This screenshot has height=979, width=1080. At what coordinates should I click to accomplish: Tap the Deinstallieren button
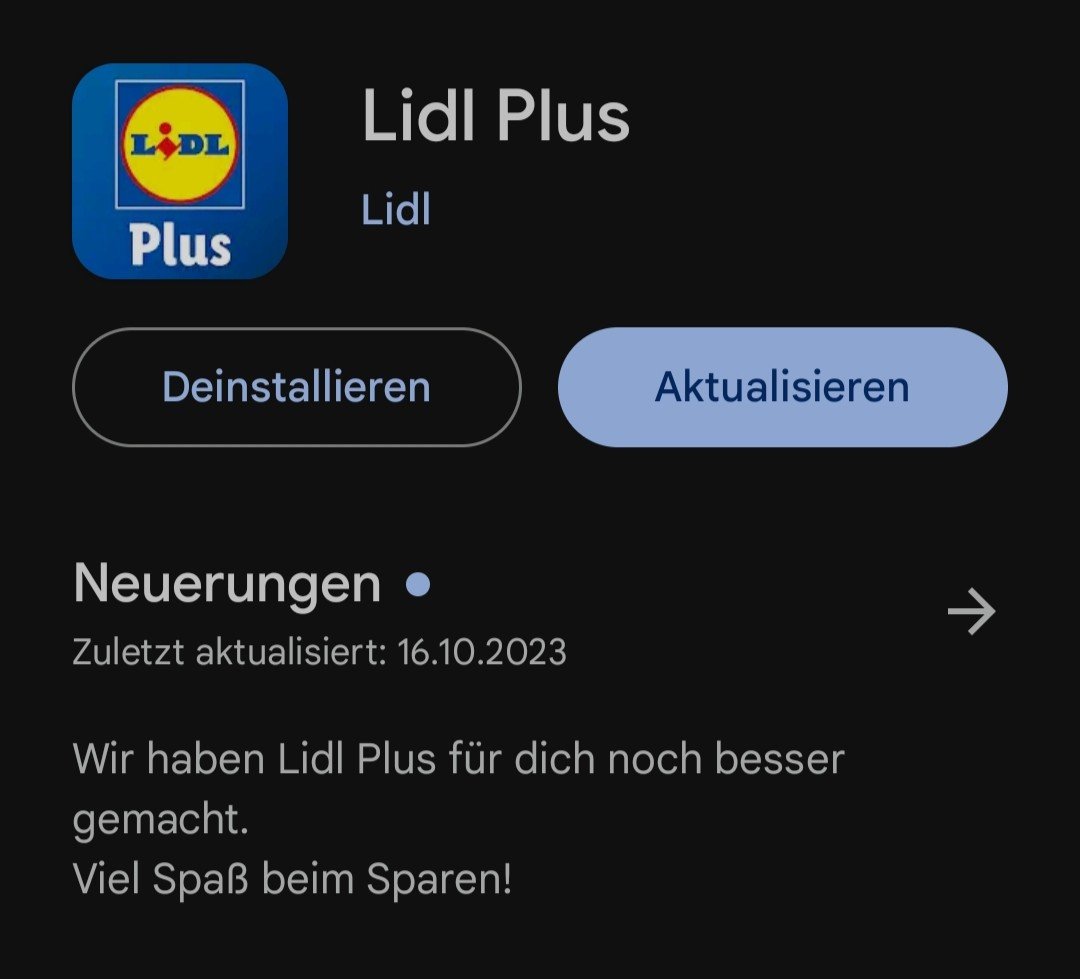click(296, 387)
